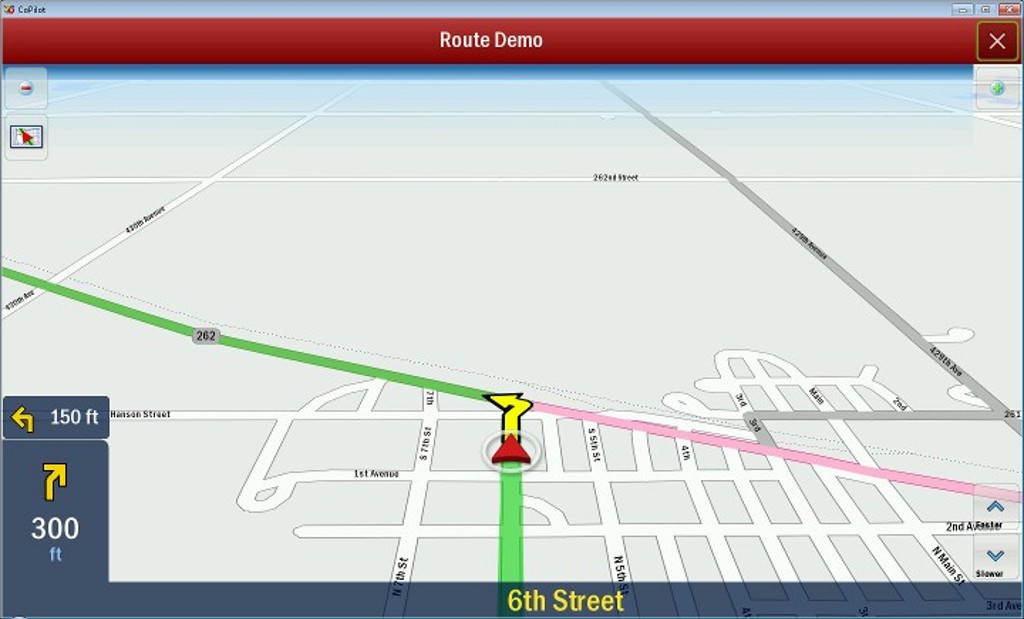Zoom in the map with plus button

click(x=997, y=88)
